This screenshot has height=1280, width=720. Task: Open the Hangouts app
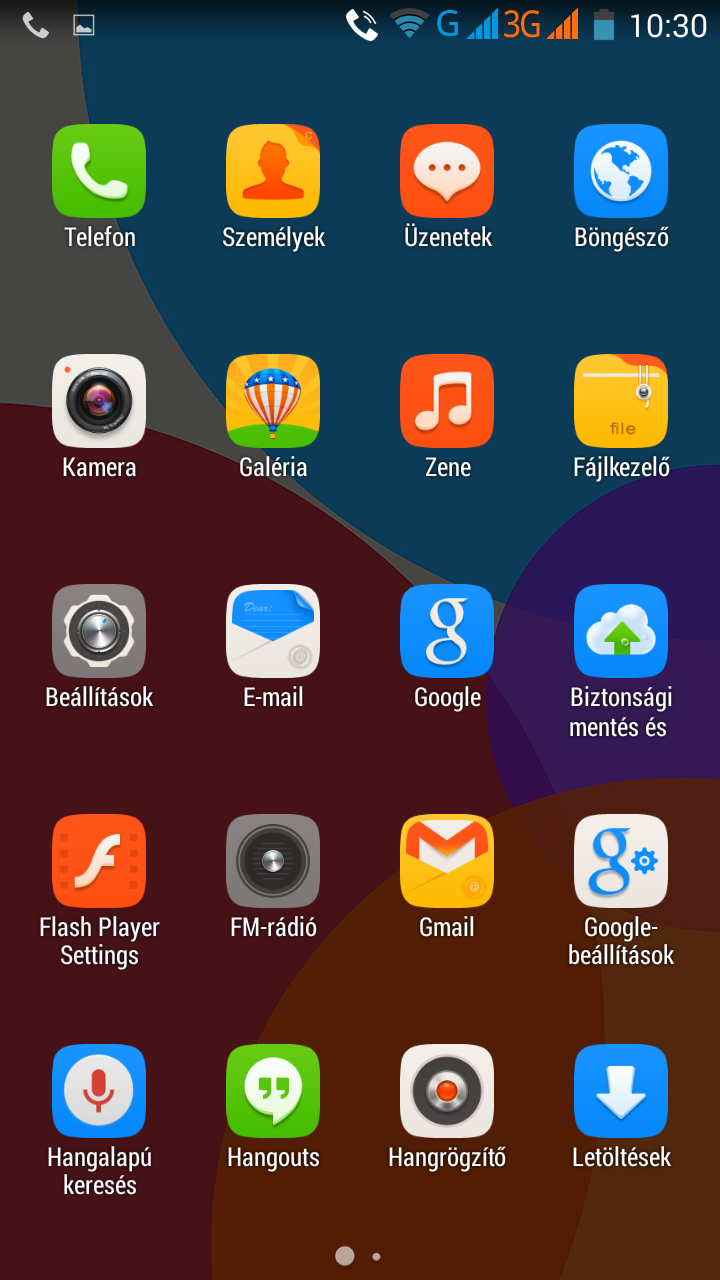[x=273, y=1091]
